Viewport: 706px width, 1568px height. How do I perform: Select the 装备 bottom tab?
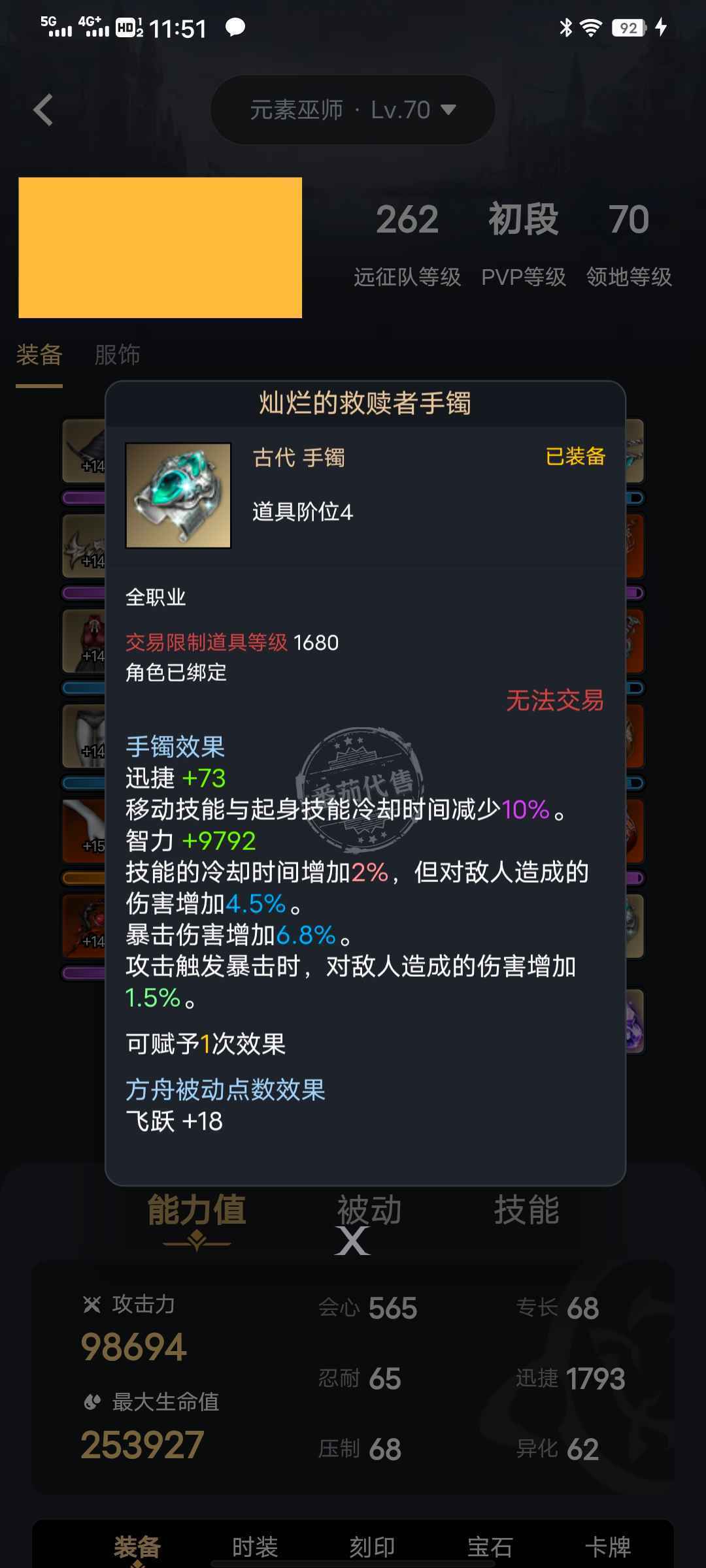[x=137, y=1547]
